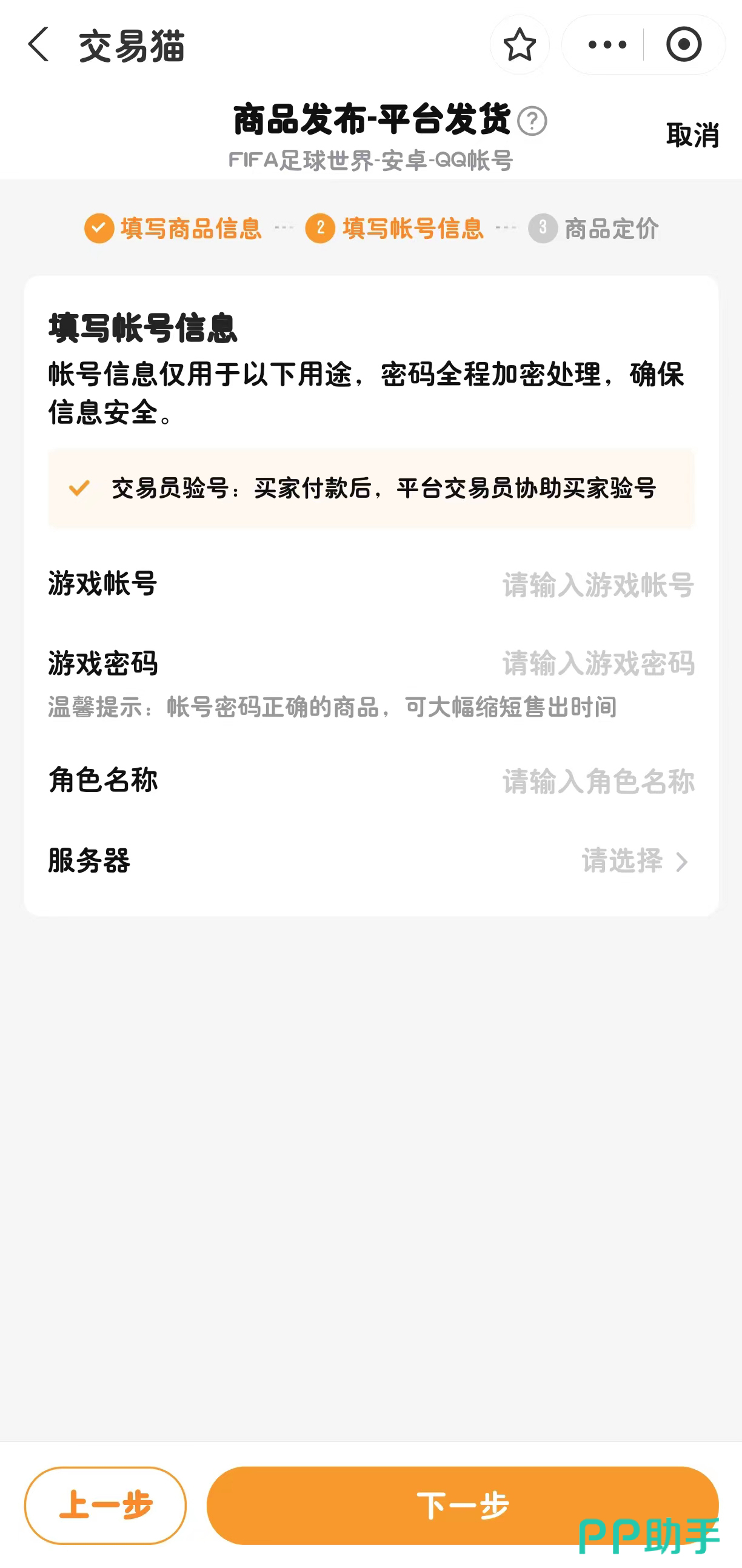Open the help question mark beside 商品发布-平台发货
The width and height of the screenshot is (742, 1568).
532,121
